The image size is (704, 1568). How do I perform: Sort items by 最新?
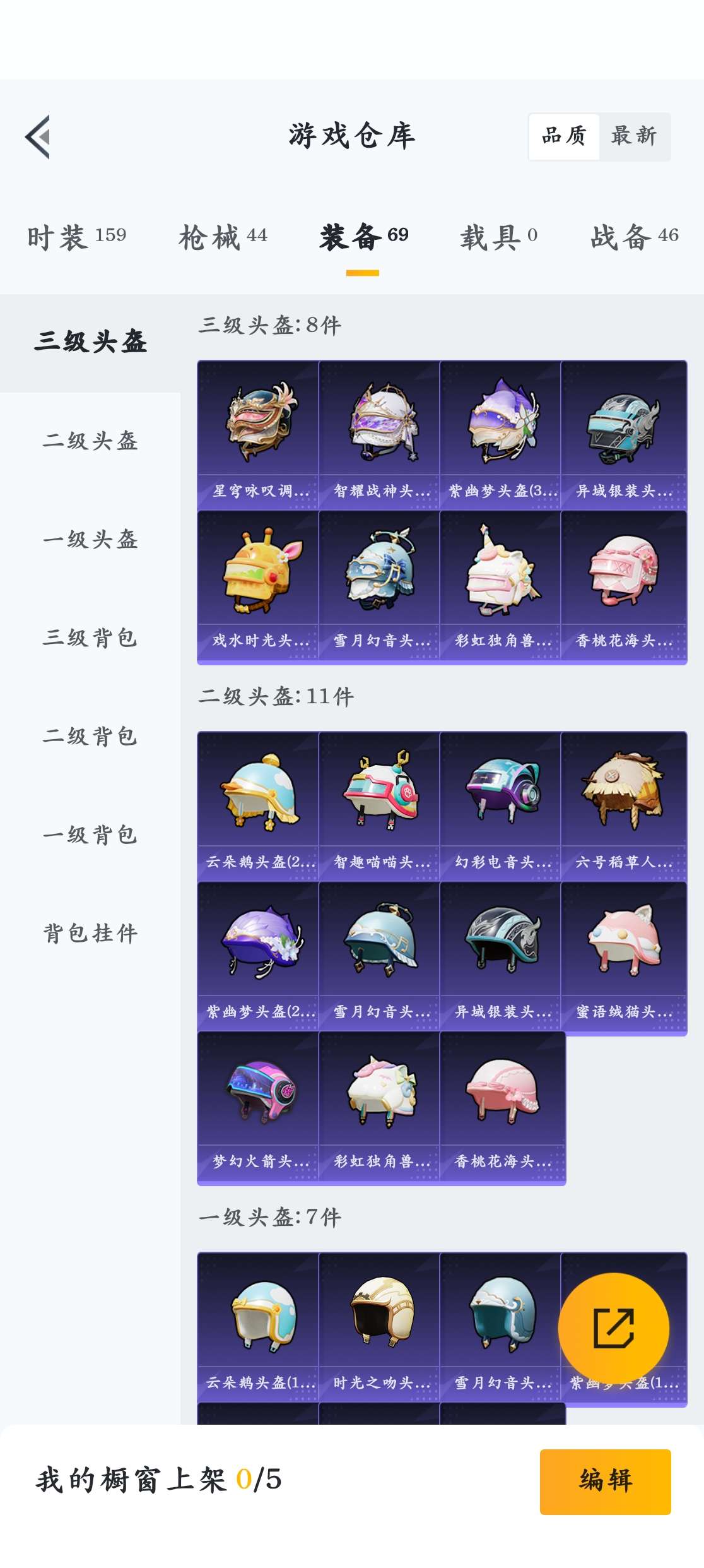(x=634, y=136)
